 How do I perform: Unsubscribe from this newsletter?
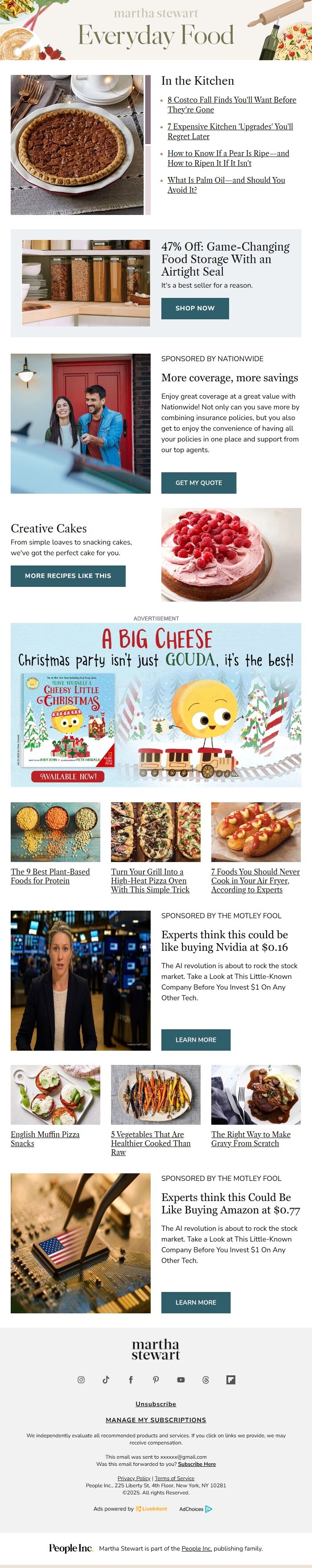click(x=156, y=1403)
